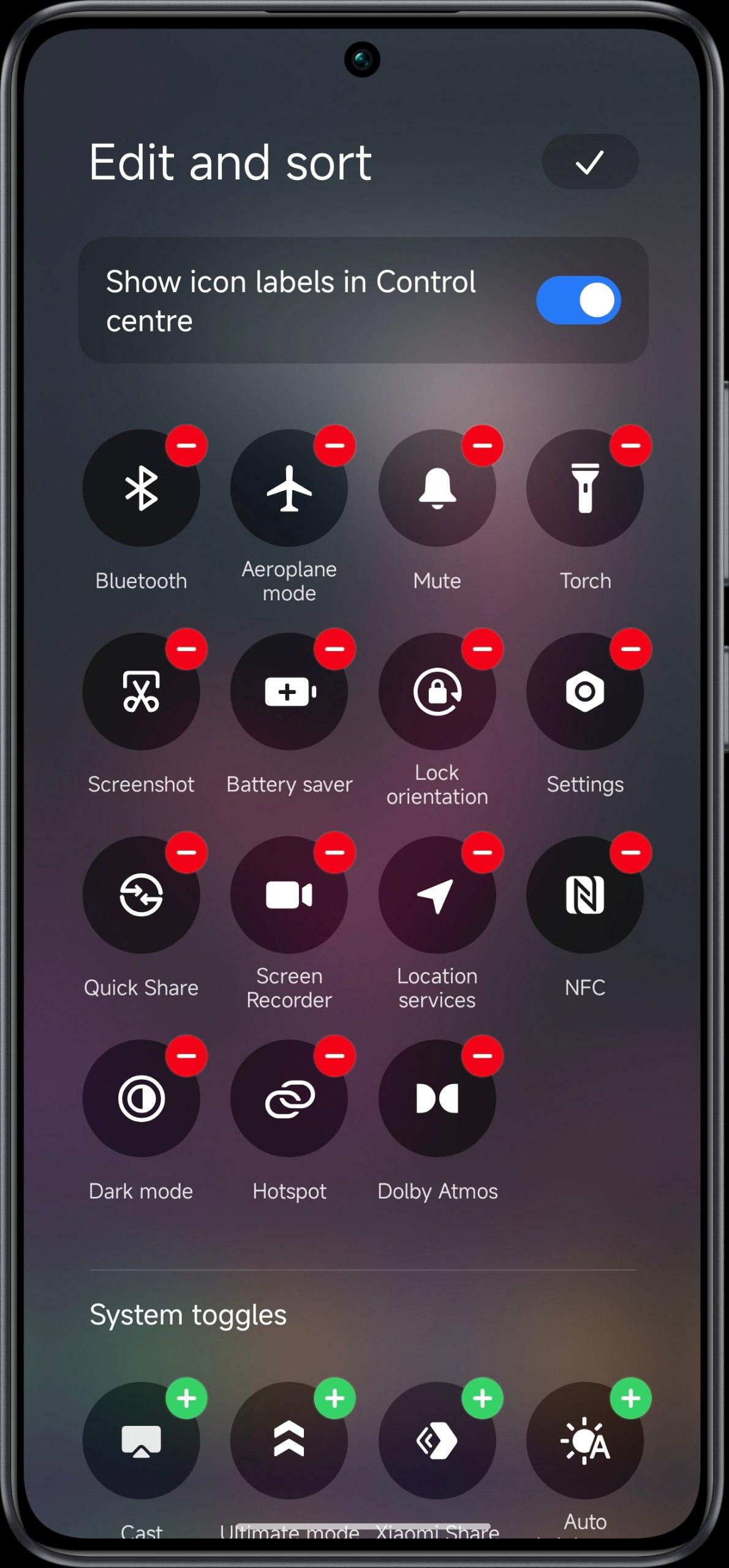
Task: Remove Battery saver tile
Action: pos(334,649)
